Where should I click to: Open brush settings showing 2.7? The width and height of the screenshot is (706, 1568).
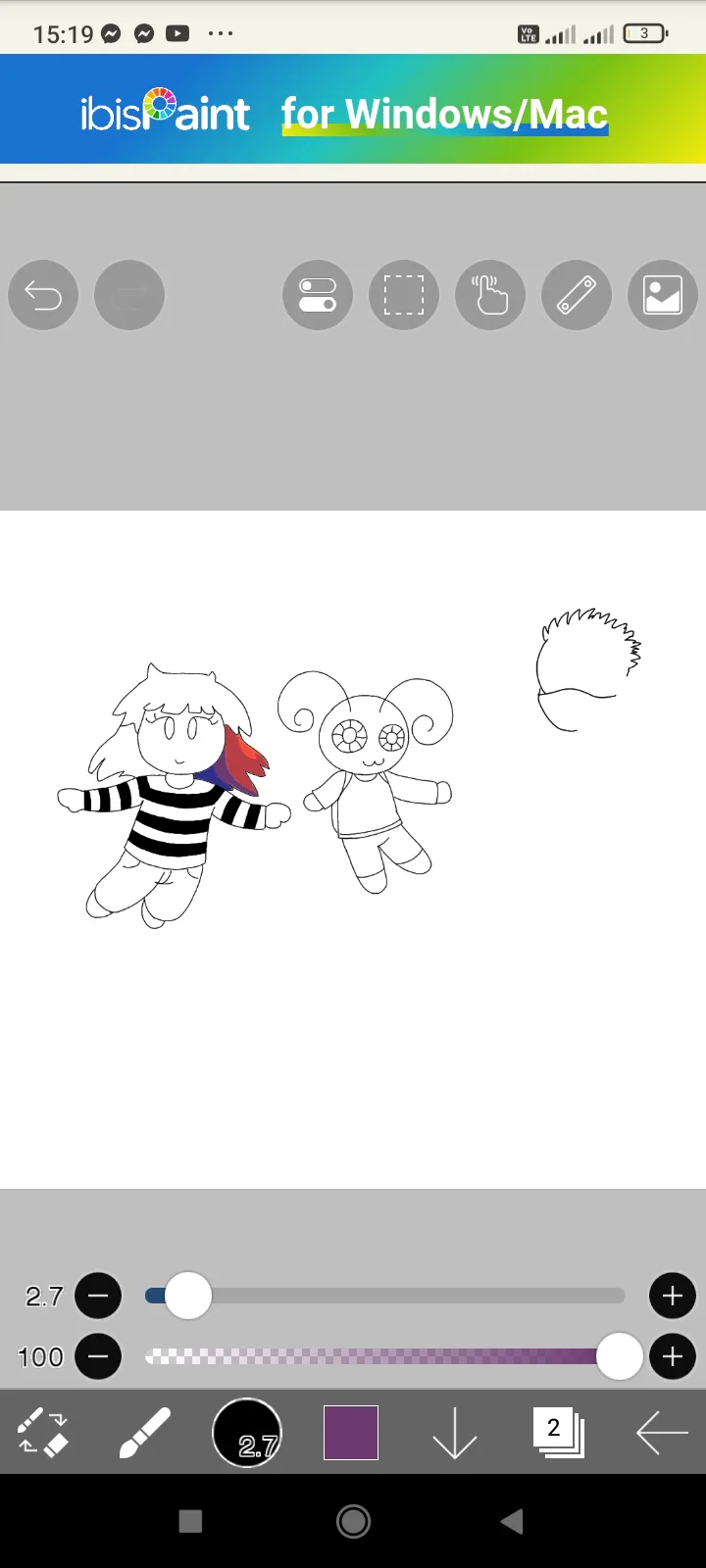coord(248,1433)
